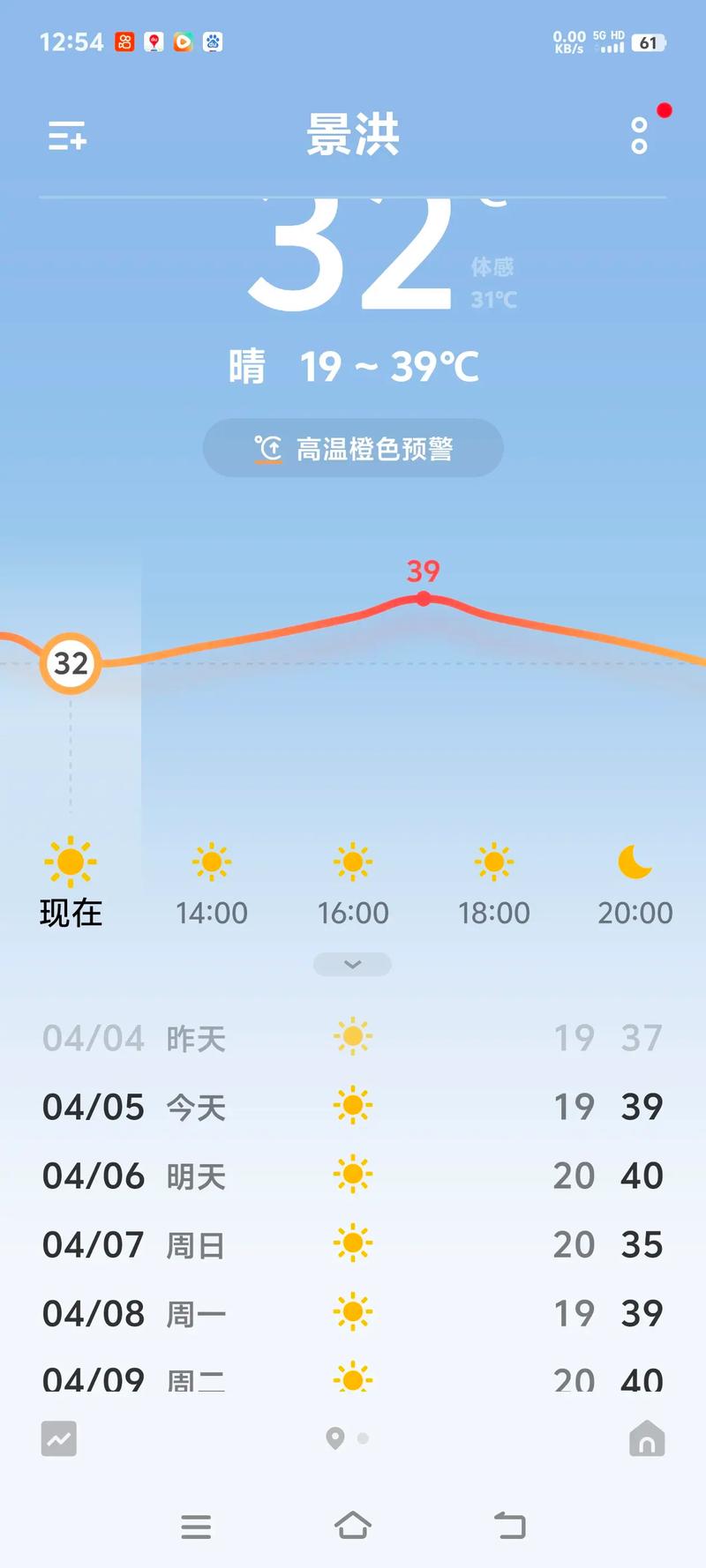Image resolution: width=706 pixels, height=1568 pixels.
Task: Open the high temperature orange warning banner
Action: 352,448
